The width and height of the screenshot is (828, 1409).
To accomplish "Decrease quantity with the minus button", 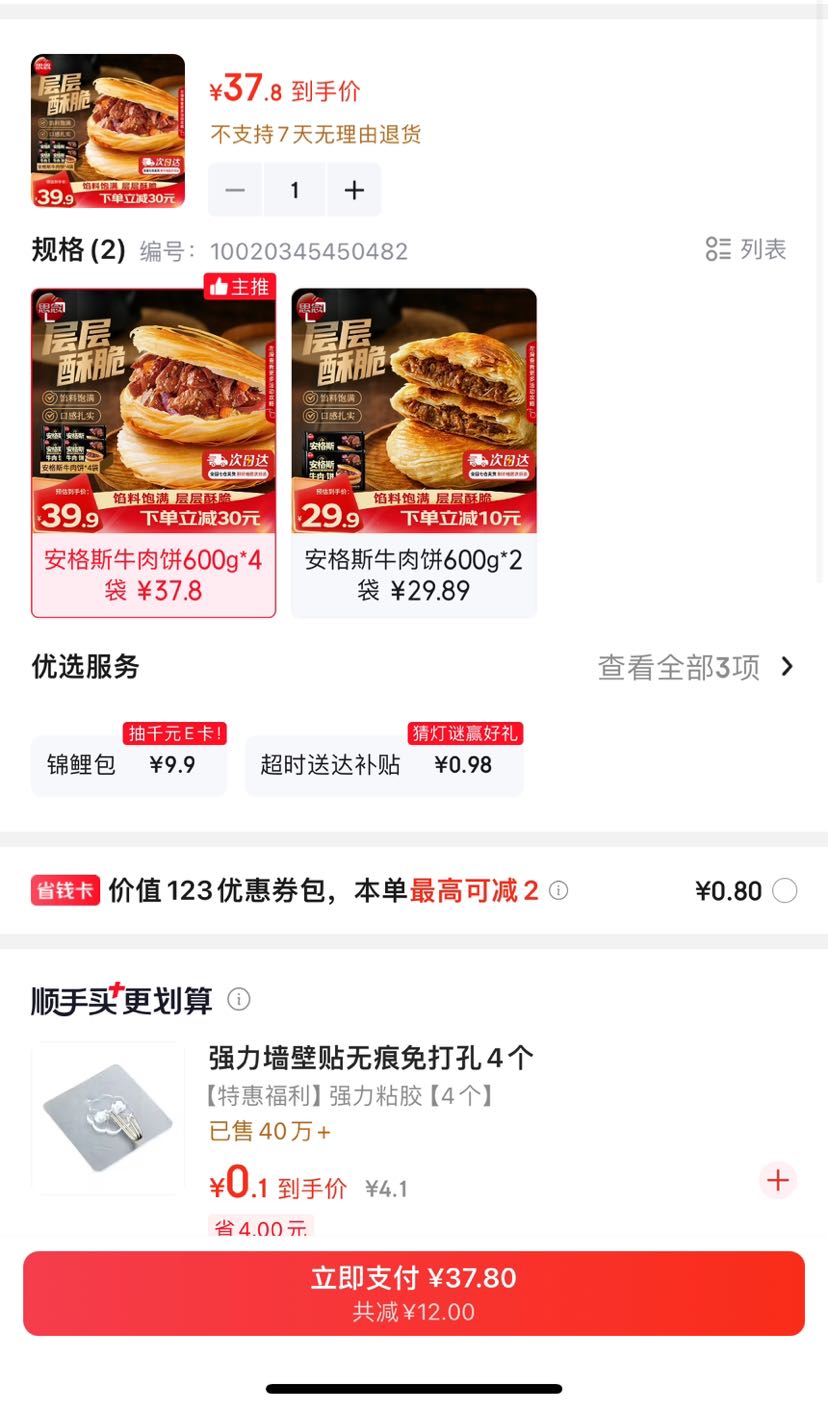I will click(236, 190).
